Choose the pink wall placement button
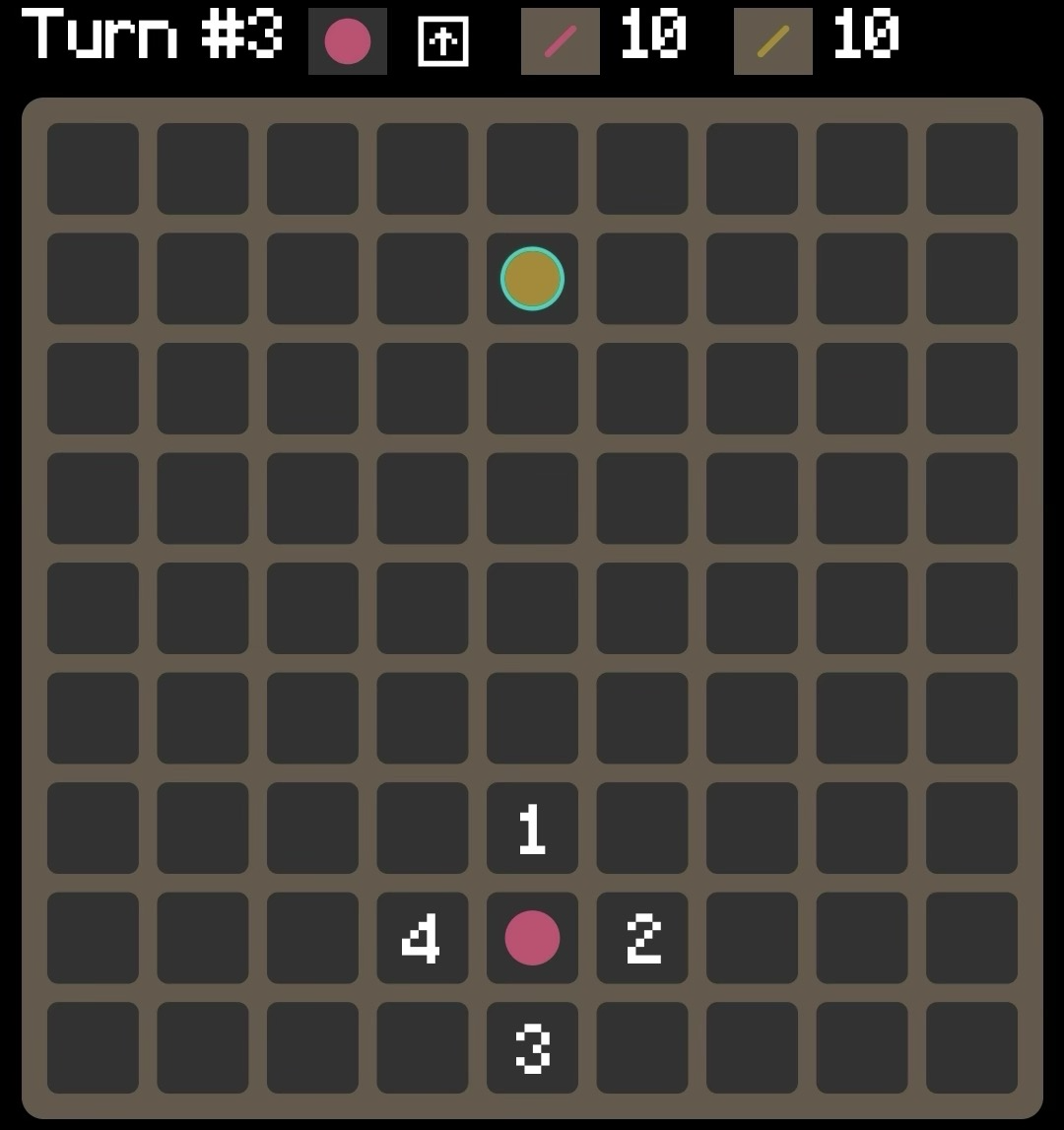1064x1130 pixels. (x=560, y=41)
